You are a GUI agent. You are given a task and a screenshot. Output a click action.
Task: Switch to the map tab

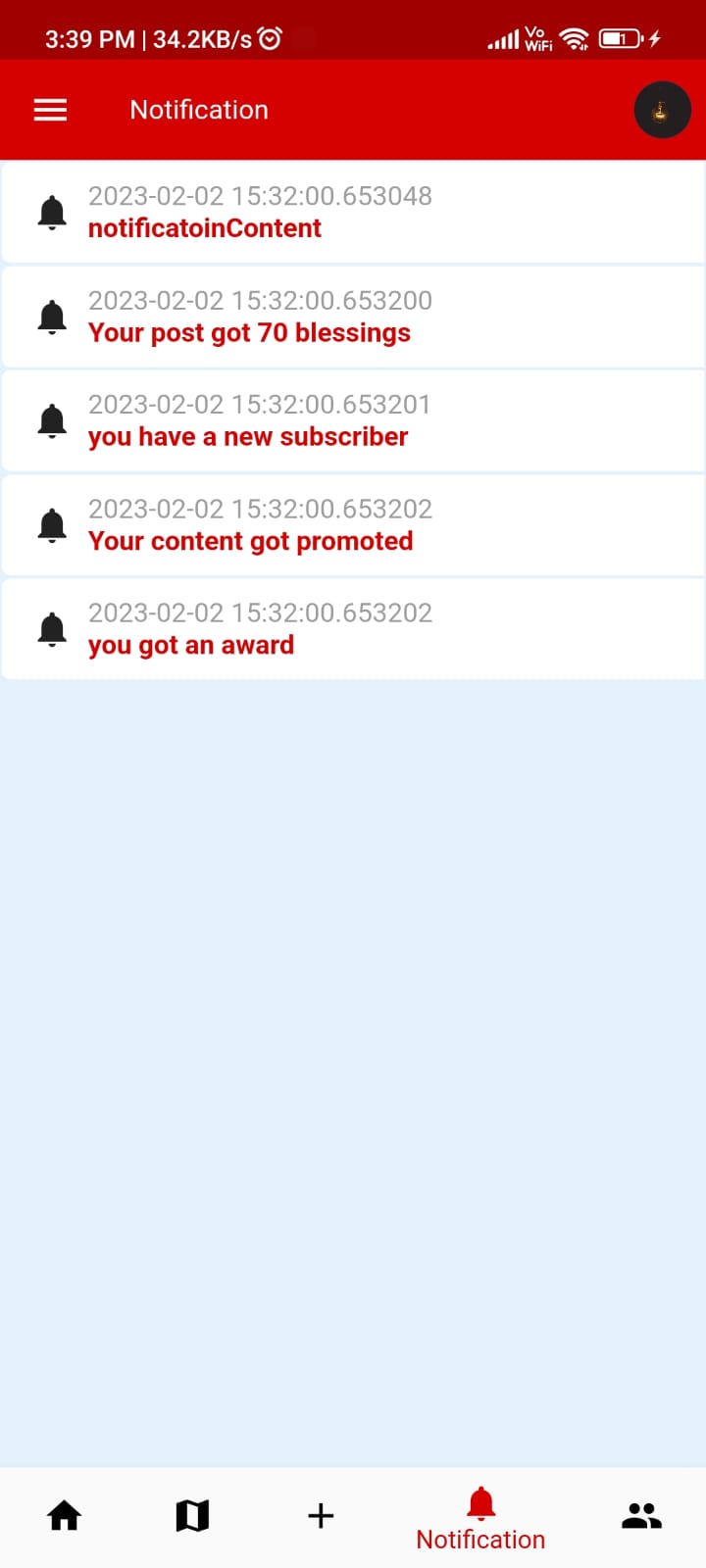(192, 1516)
